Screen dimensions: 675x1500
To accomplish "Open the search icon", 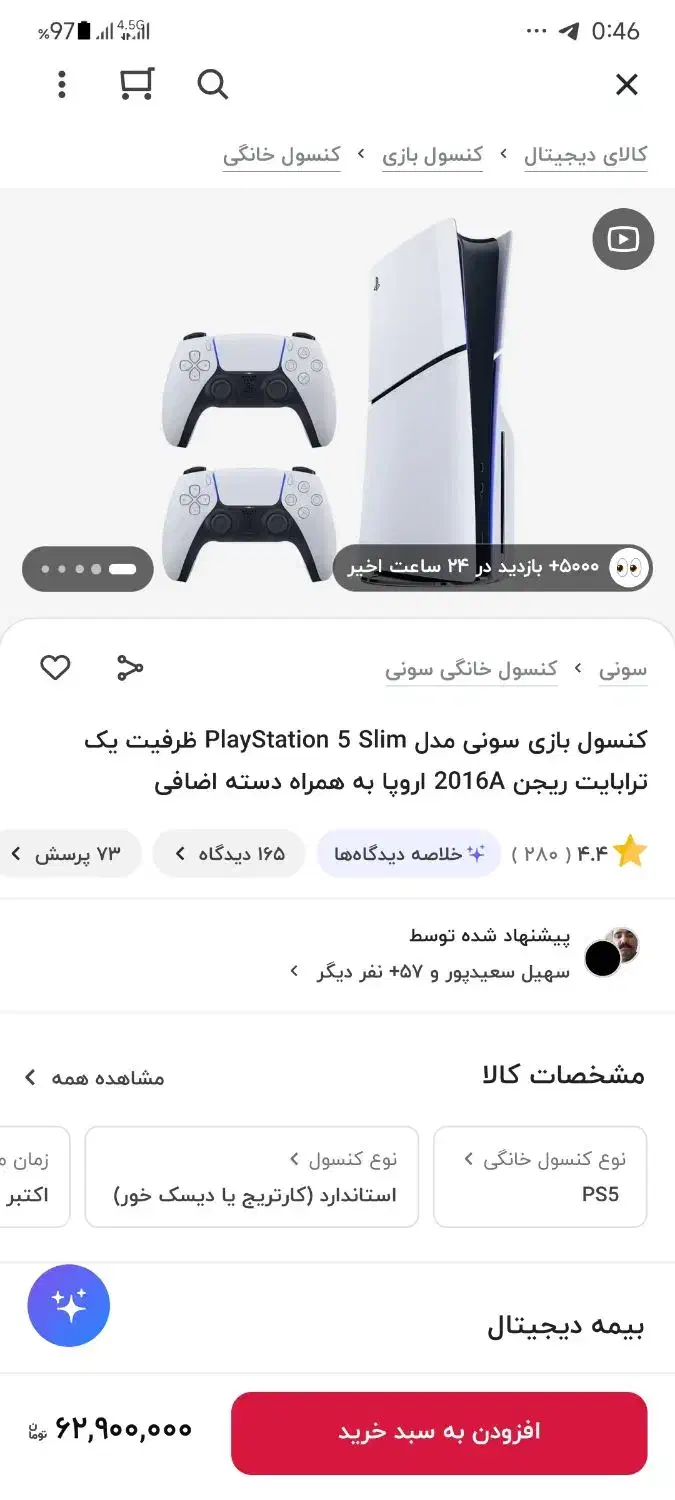I will 212,85.
